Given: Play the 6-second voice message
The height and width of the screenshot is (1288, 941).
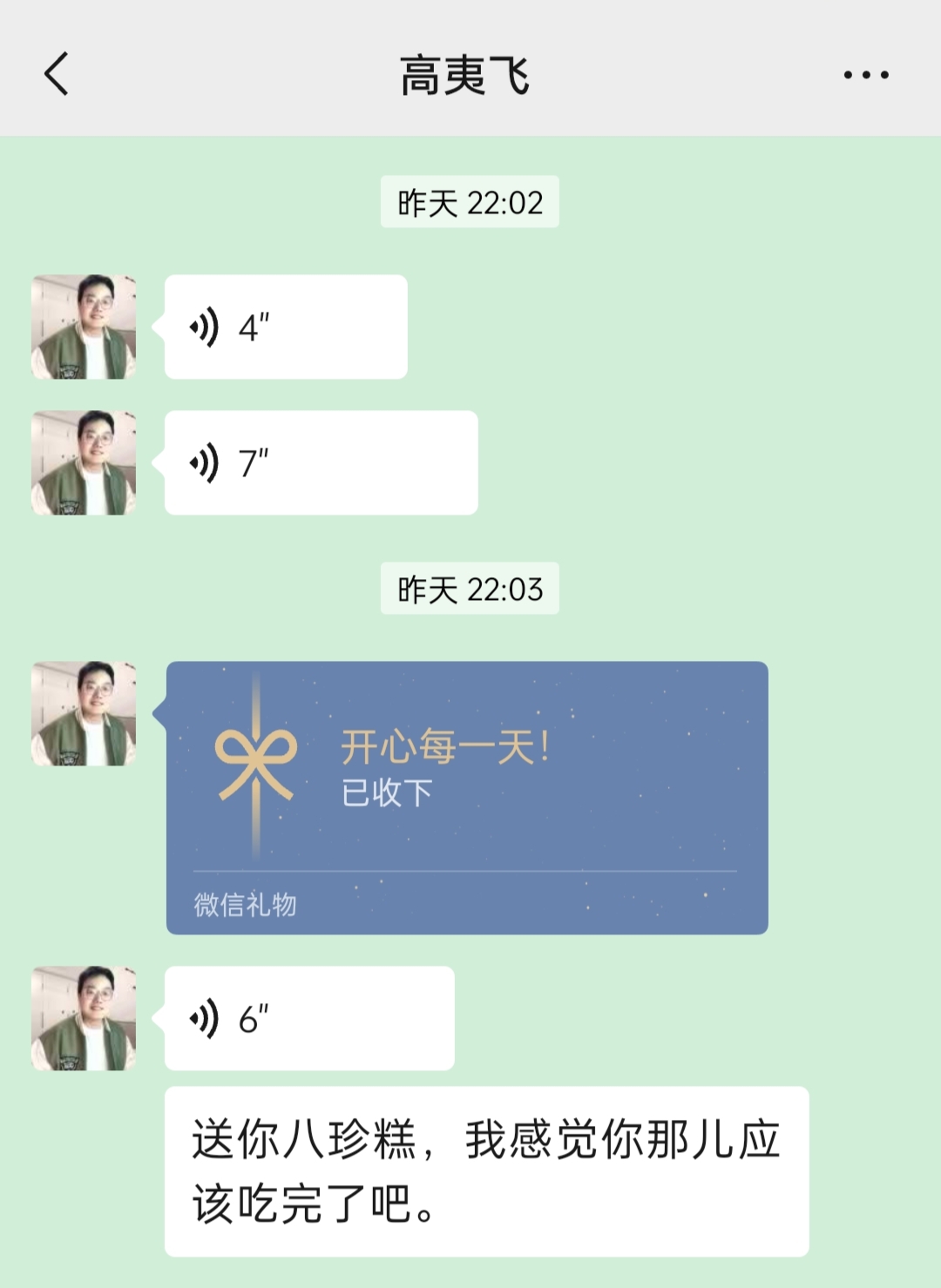Looking at the screenshot, I should click(308, 1018).
